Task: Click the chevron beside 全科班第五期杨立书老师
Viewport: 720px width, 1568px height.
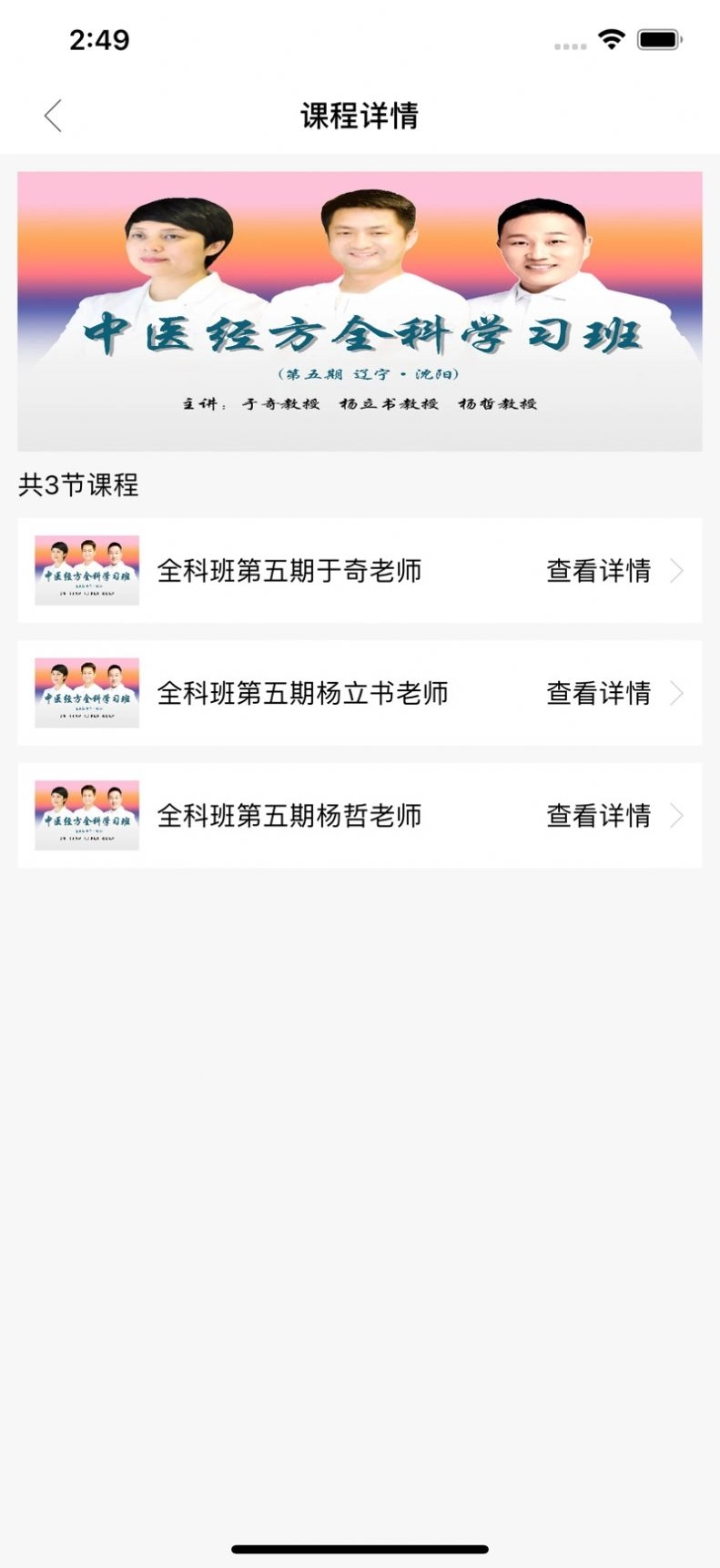Action: 677,693
